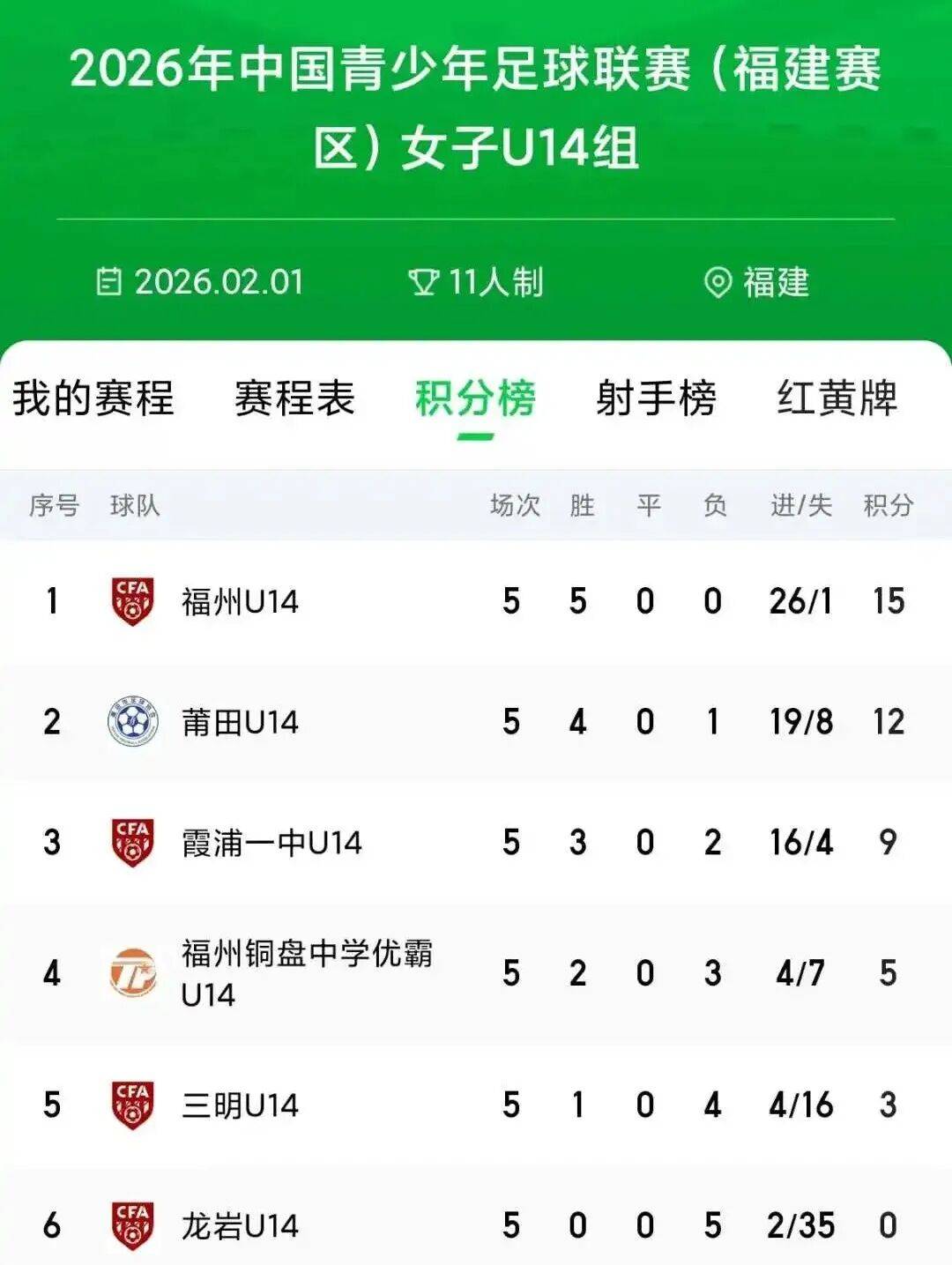Viewport: 952px width, 1265px height.
Task: Switch to the 赛程表 tab
Action: click(294, 398)
